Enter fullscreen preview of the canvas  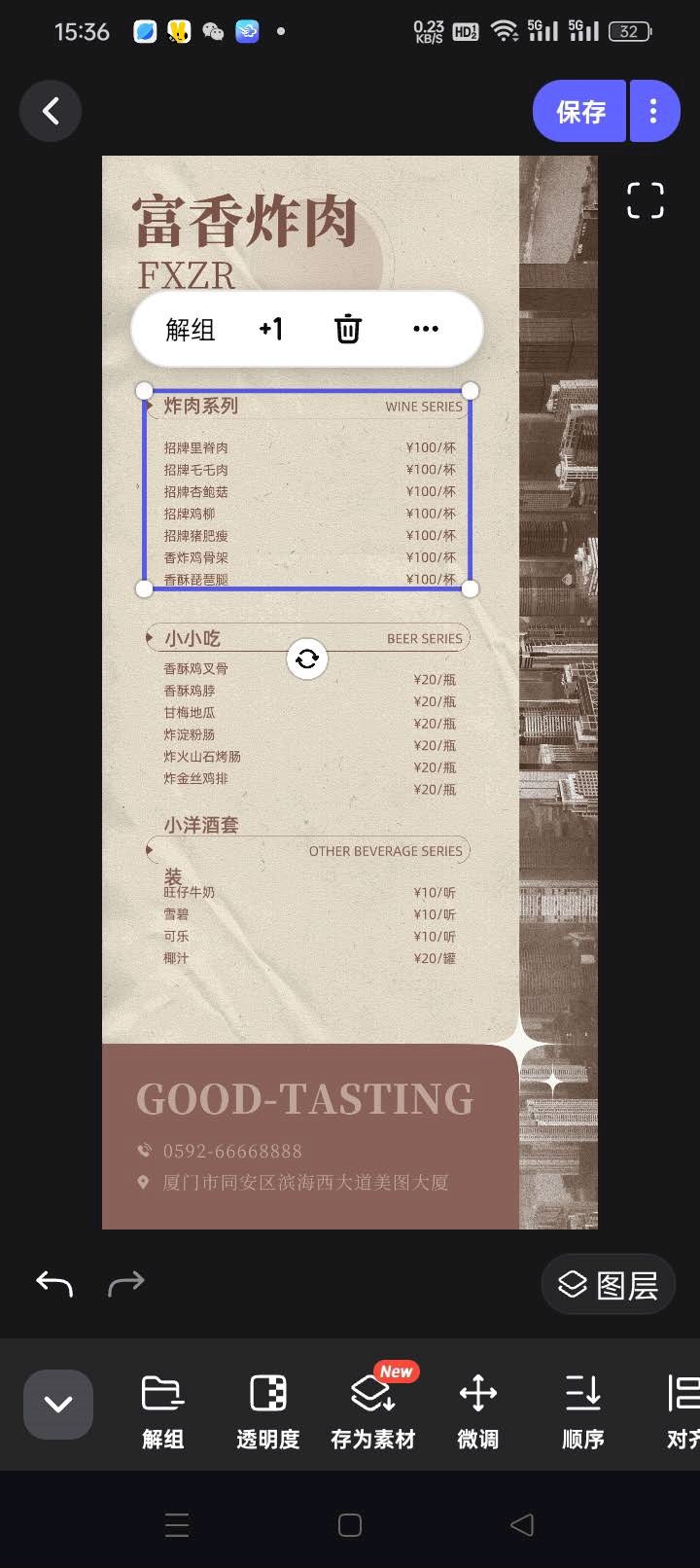point(646,200)
